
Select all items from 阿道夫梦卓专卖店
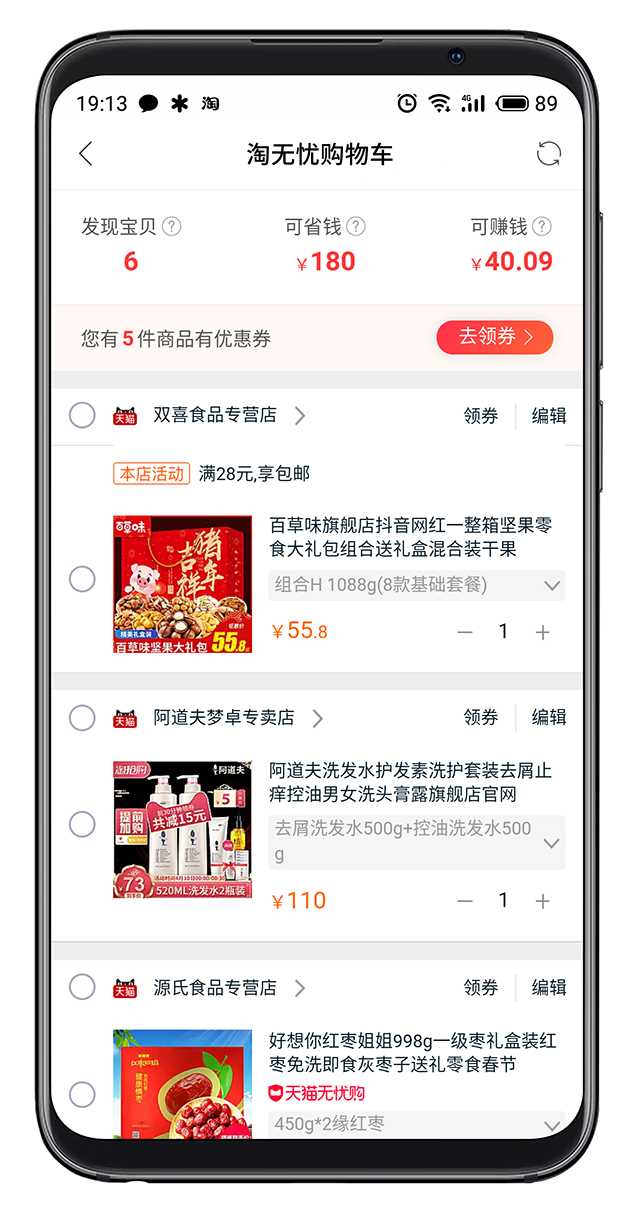coord(82,717)
